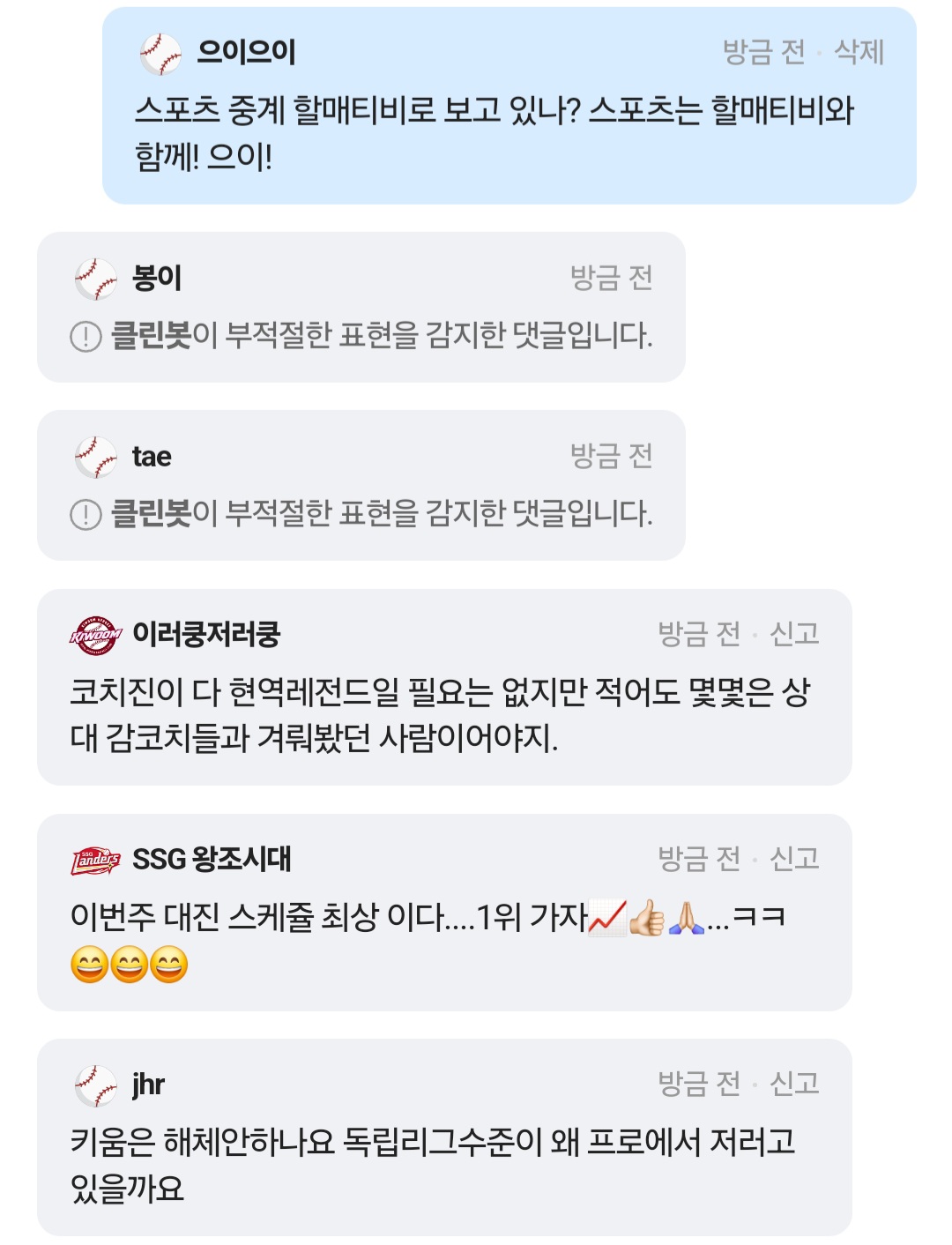Image resolution: width=952 pixels, height=1245 pixels.
Task: Report the comment by jhr
Action: (x=794, y=1083)
